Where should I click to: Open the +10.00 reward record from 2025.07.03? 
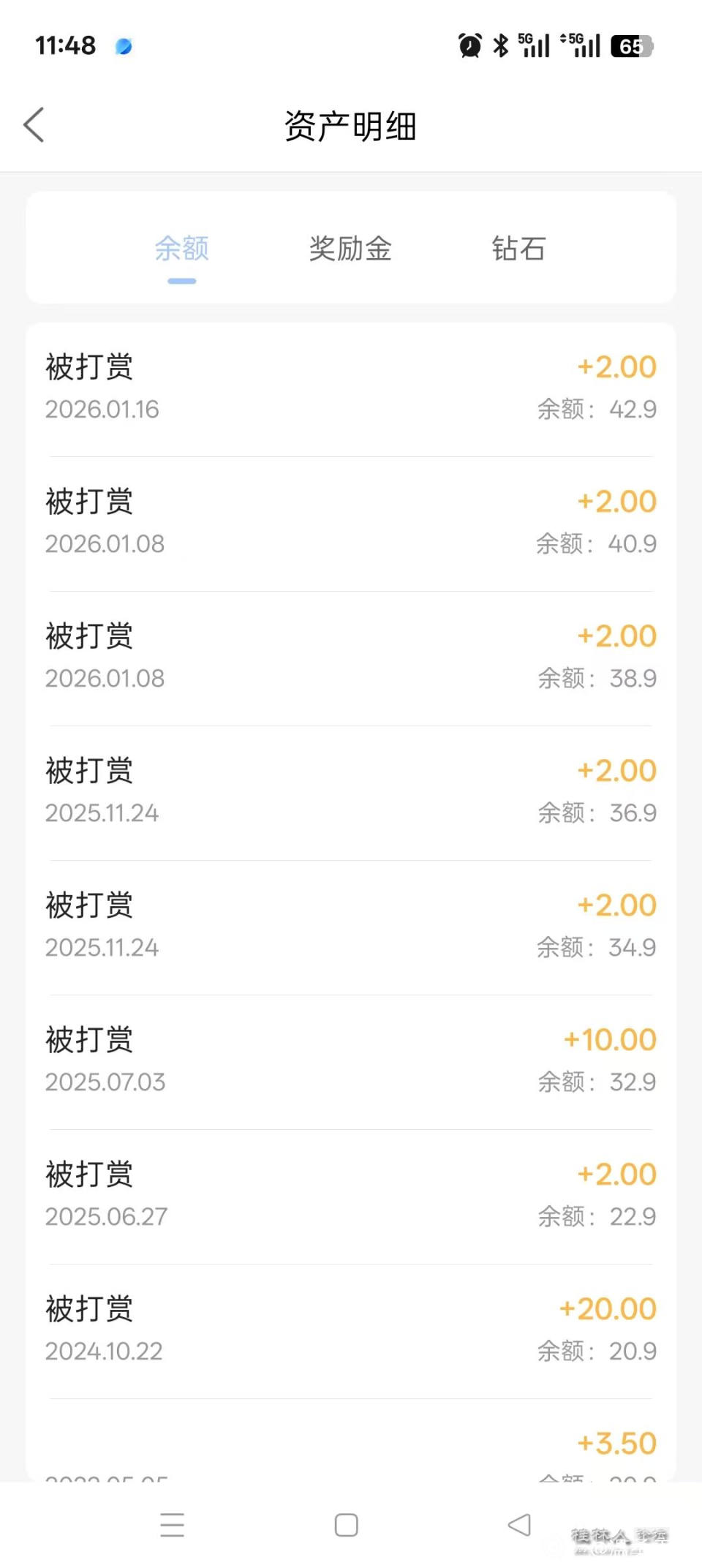point(351,1059)
